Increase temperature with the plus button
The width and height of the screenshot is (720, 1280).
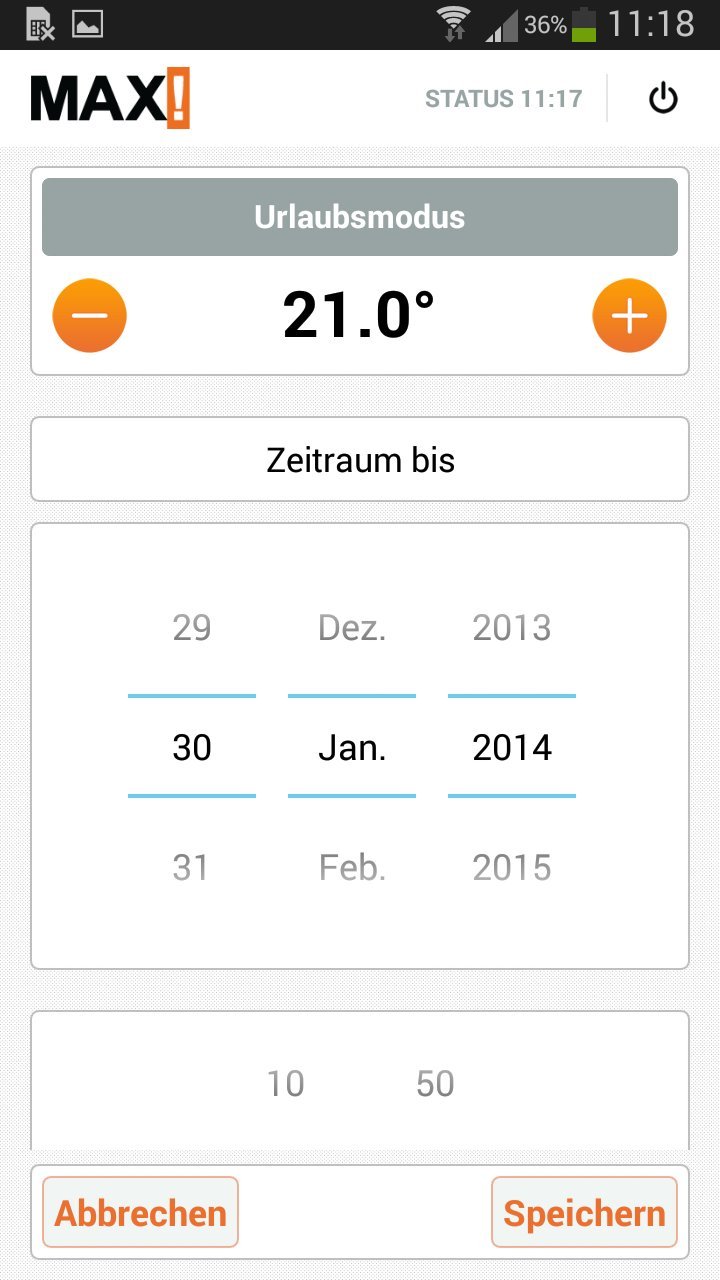(629, 316)
